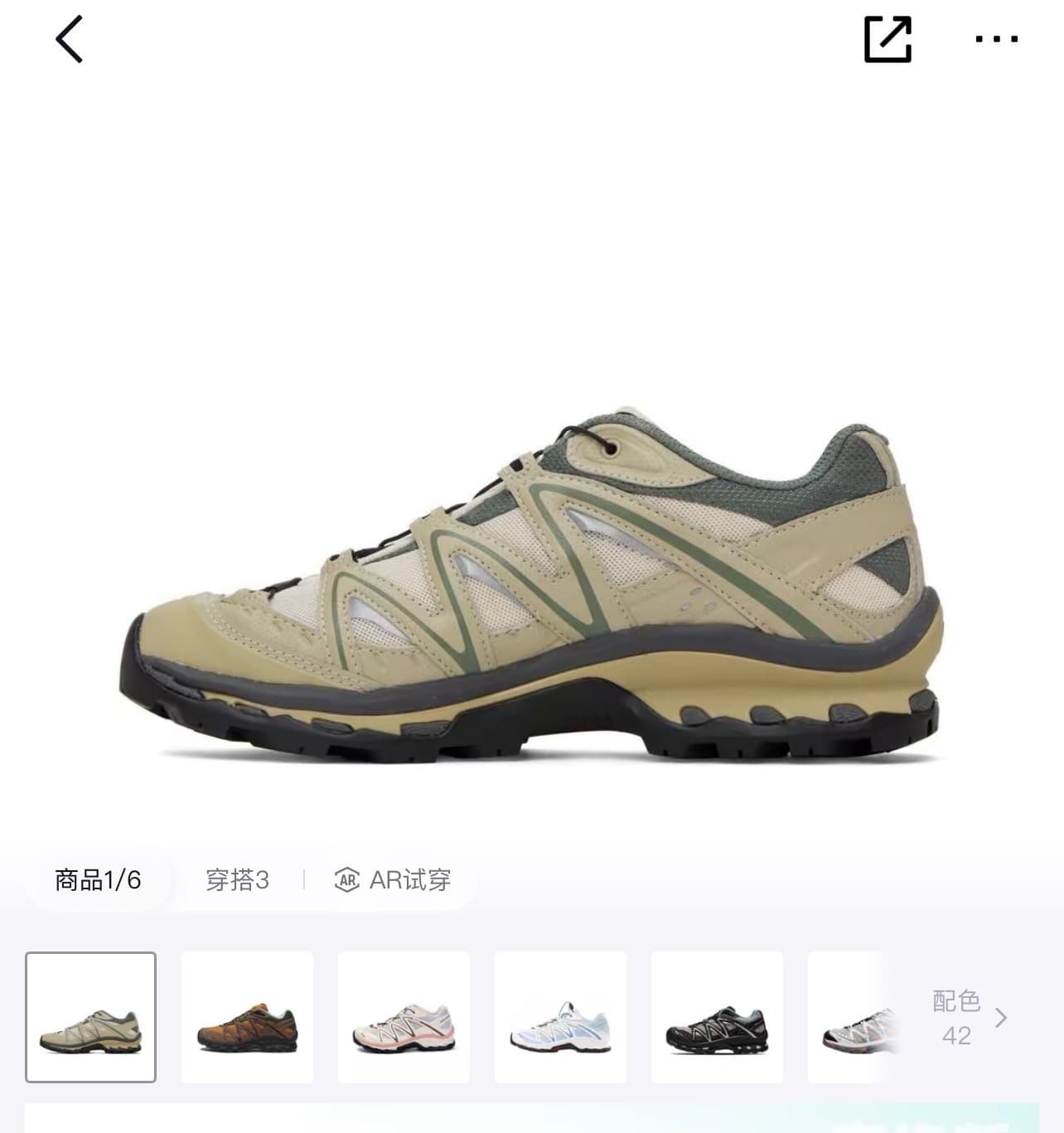Screen dimensions: 1064x1133
Task: Select the black and silver shoe colorway
Action: point(717,1017)
